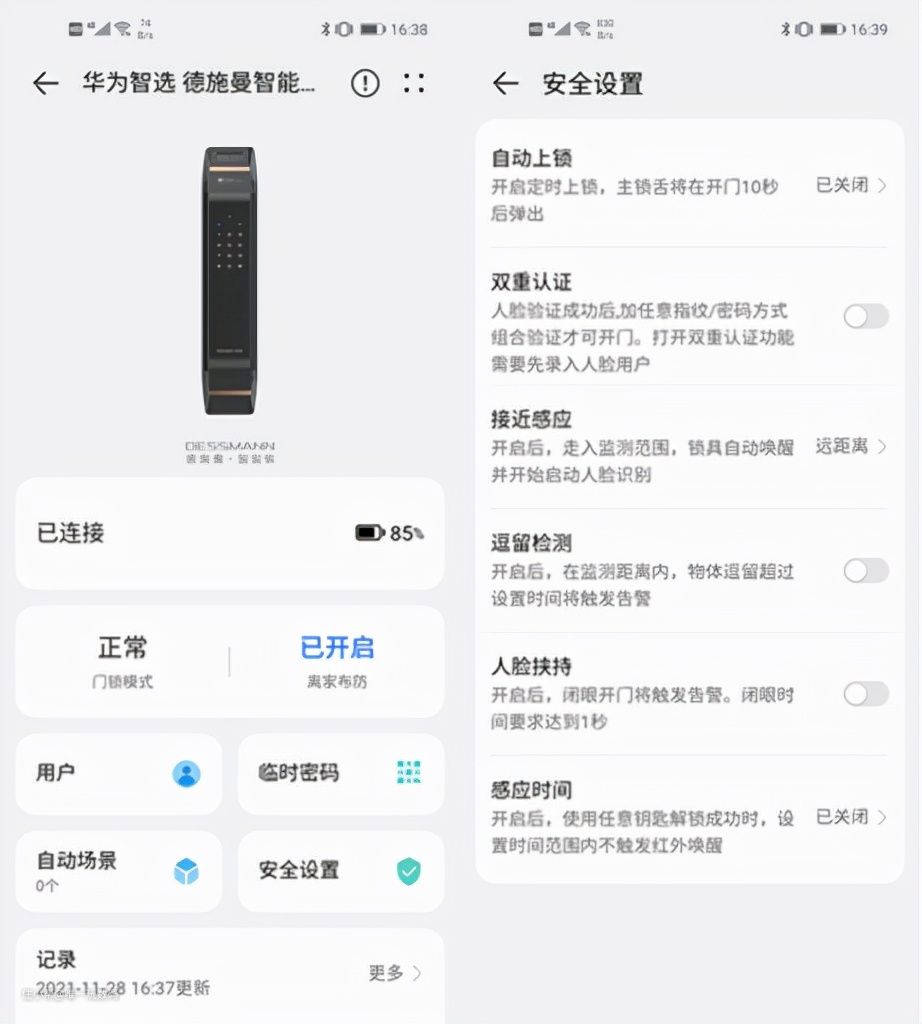Open the 感应时间 sensing time setting
The image size is (922, 1024).
pos(689,817)
